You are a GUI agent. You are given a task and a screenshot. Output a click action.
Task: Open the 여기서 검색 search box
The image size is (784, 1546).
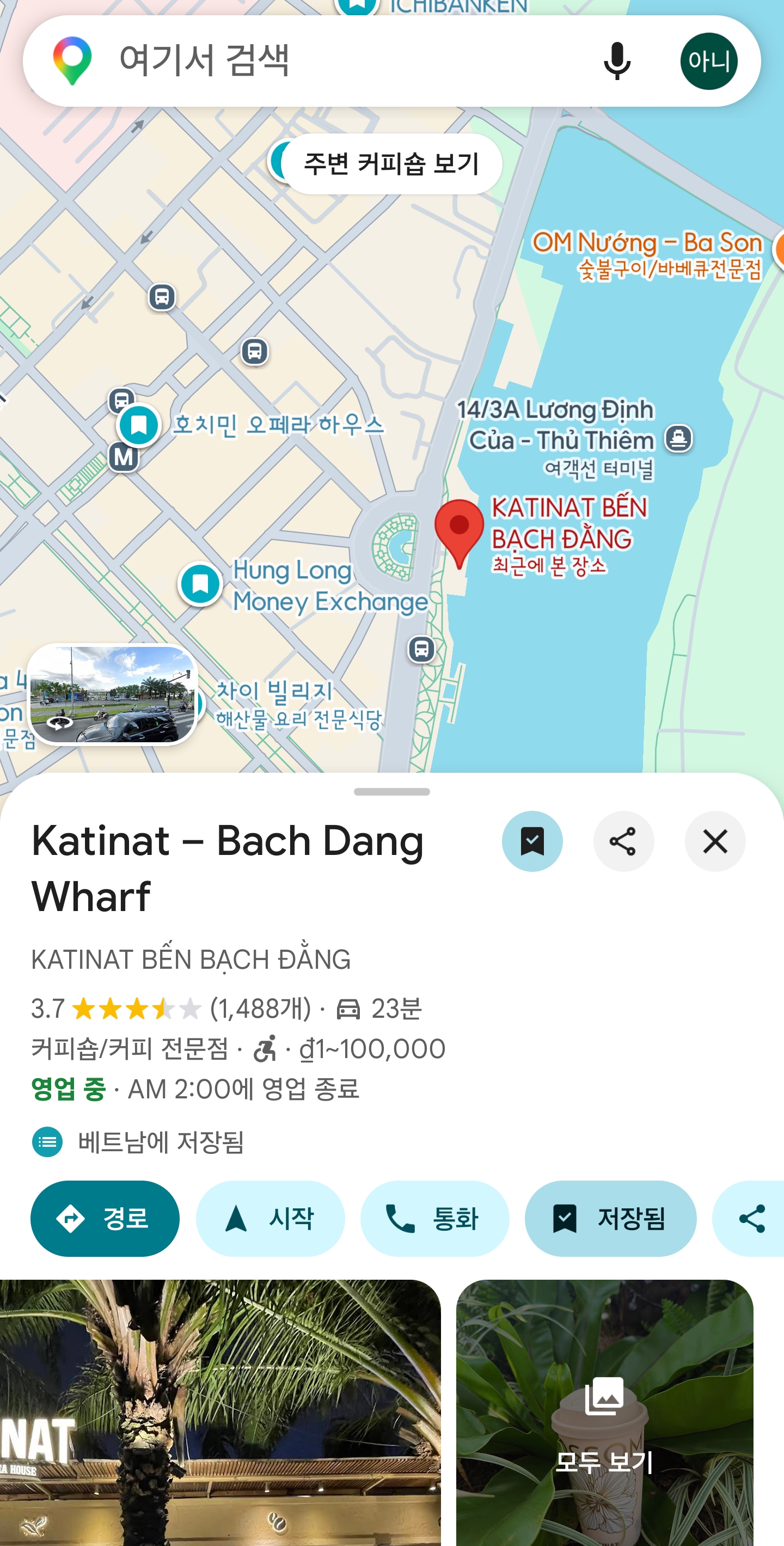(336, 60)
